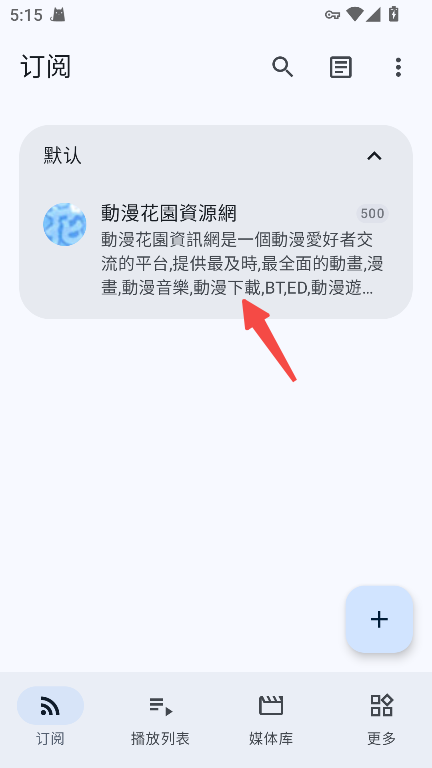432x768 pixels.
Task: Open the search icon
Action: pyautogui.click(x=283, y=67)
